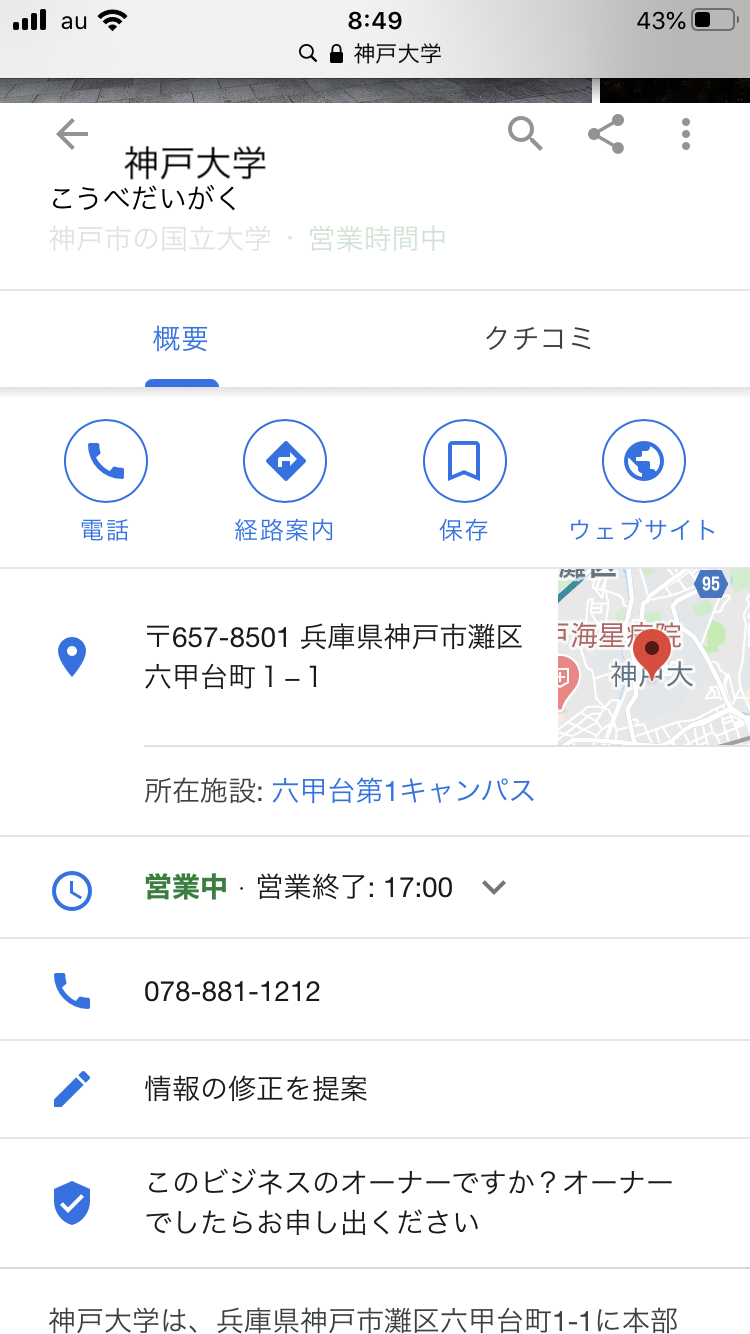Claim the business via the owner row
This screenshot has height=1334, width=750.
[x=408, y=1203]
